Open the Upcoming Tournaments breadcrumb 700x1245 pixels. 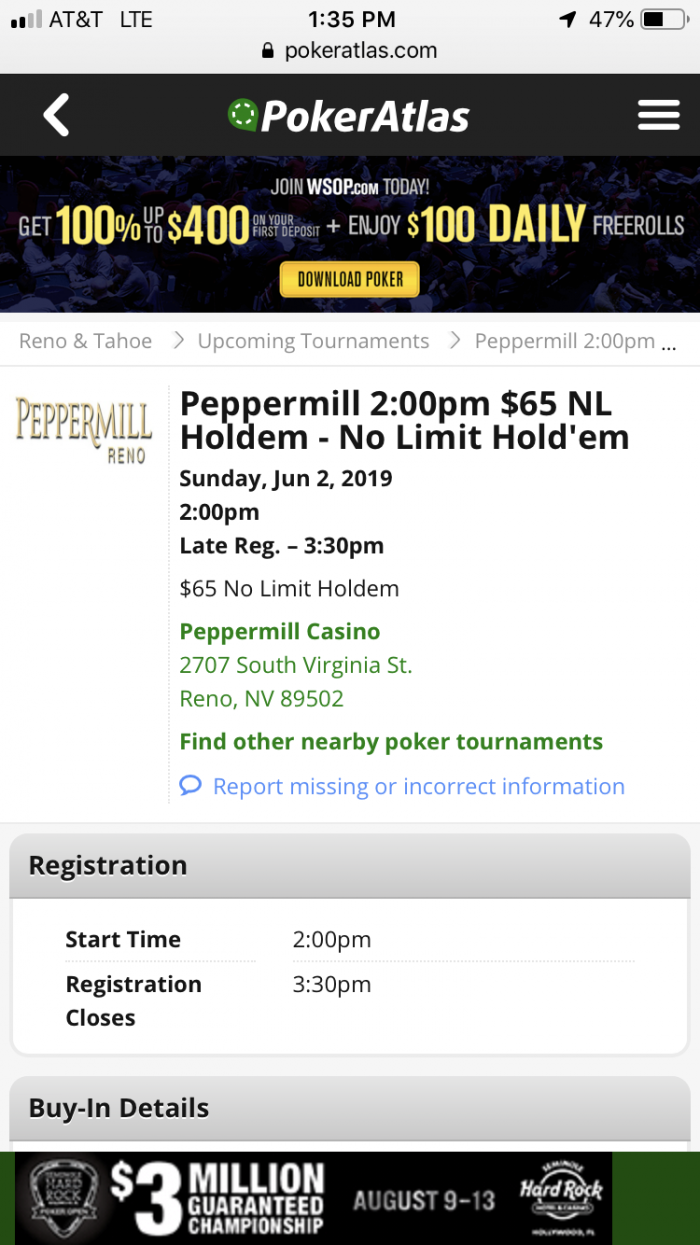point(313,341)
